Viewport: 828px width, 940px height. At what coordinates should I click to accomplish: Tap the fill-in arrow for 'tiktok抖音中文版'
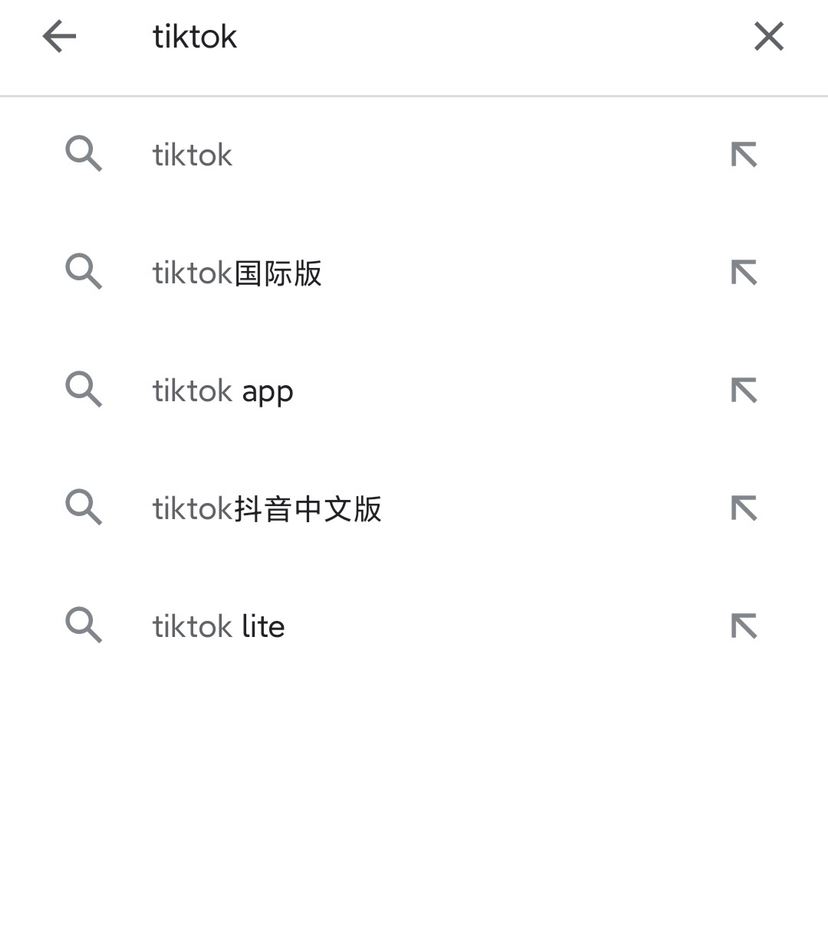(743, 508)
